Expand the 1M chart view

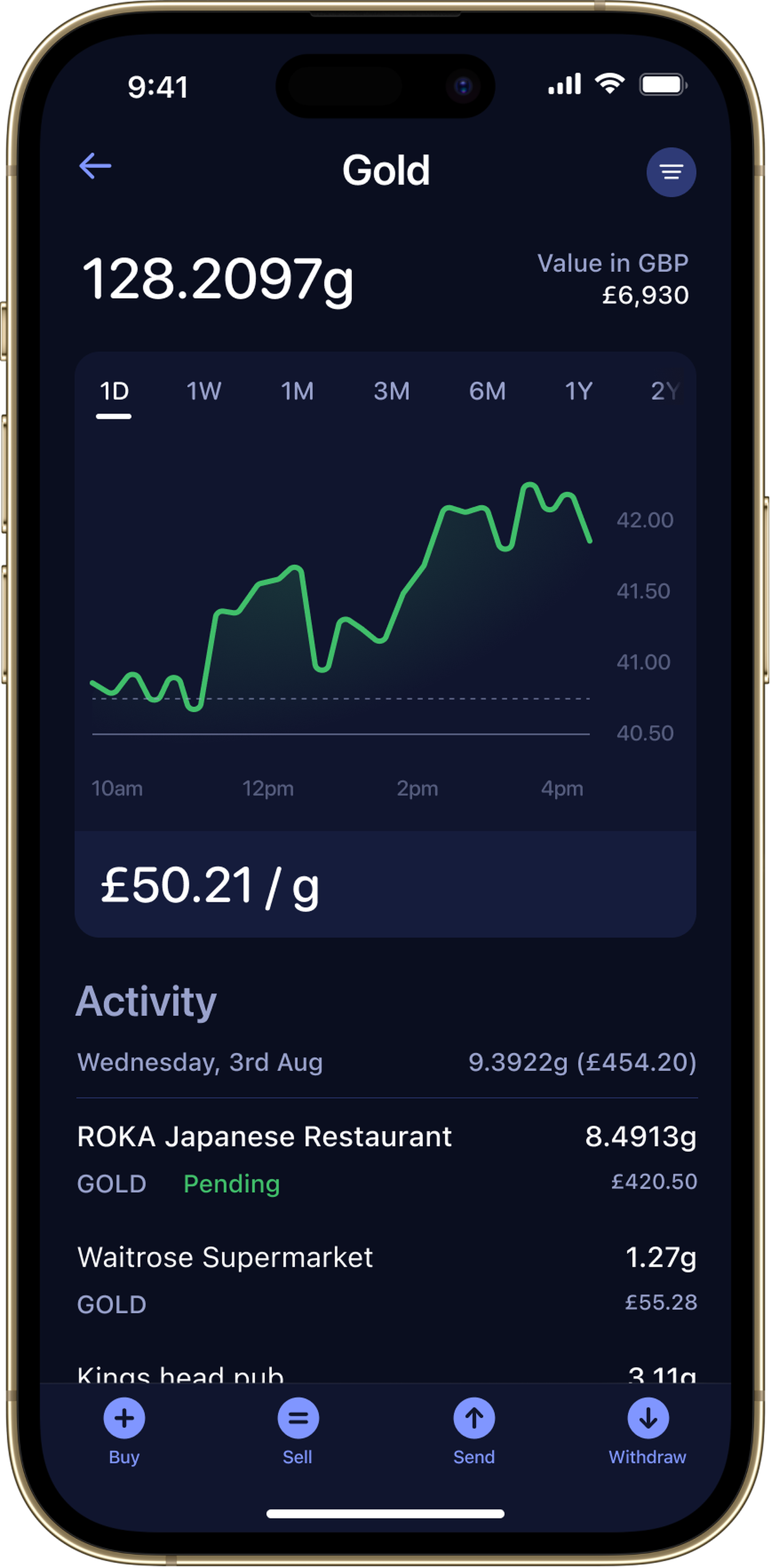(298, 392)
